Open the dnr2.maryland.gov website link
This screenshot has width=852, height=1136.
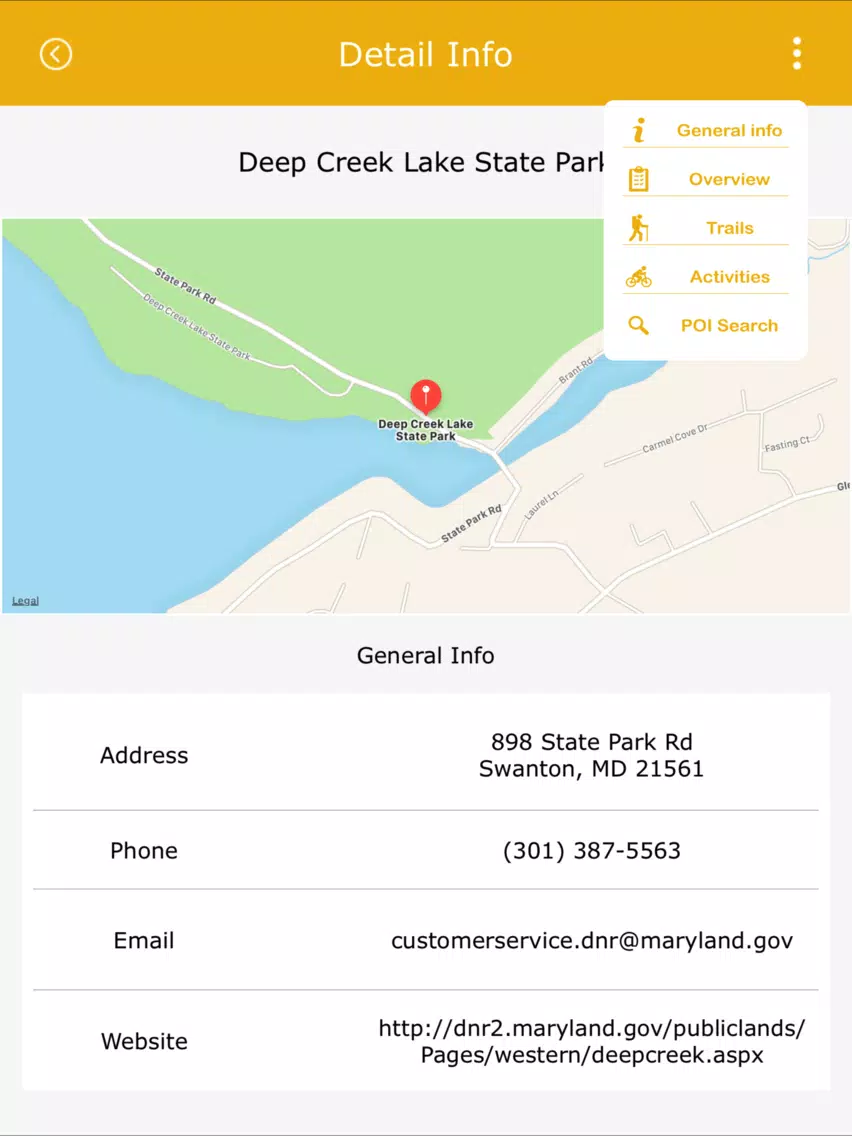[592, 1041]
